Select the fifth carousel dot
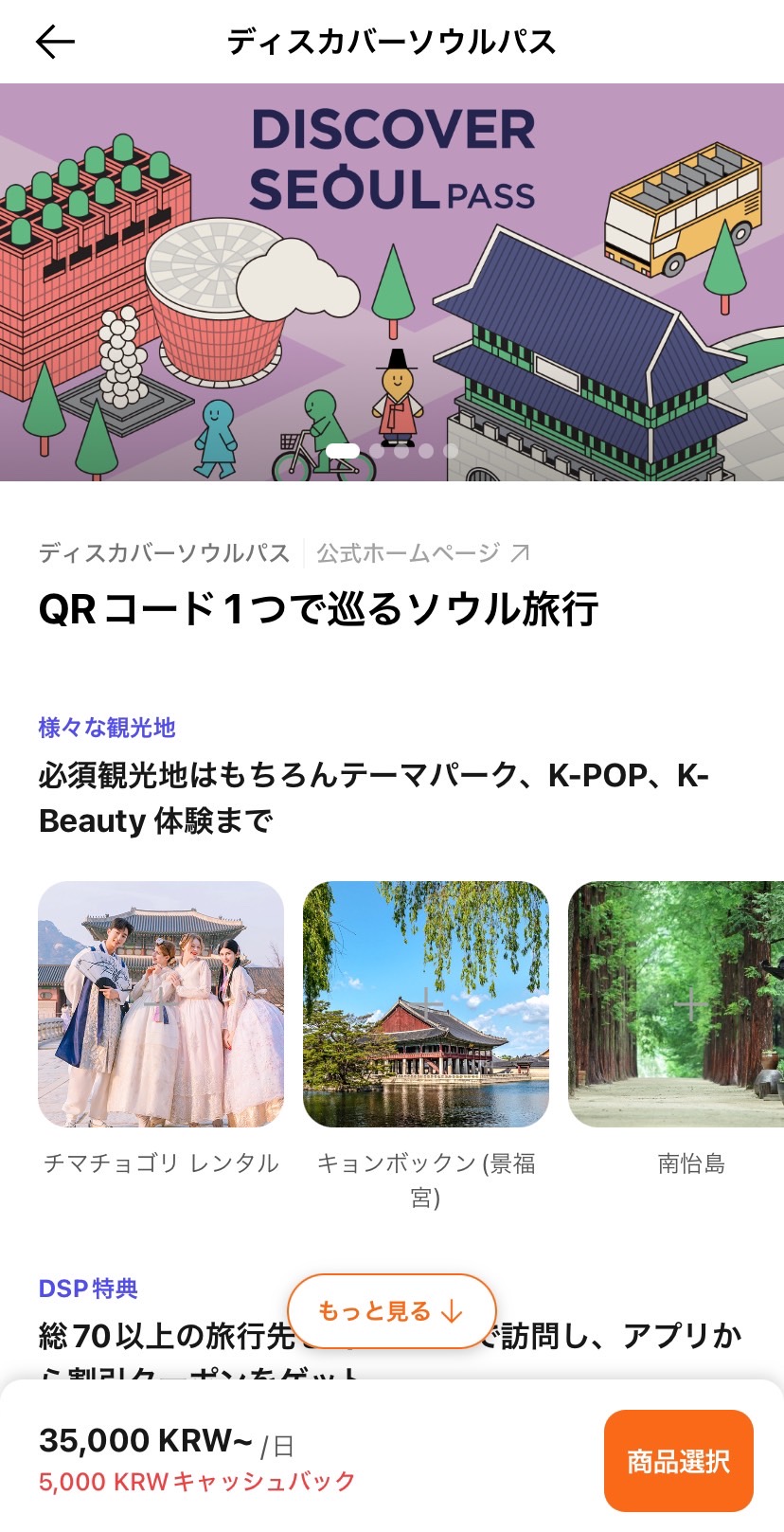This screenshot has width=784, height=1532. tap(452, 452)
